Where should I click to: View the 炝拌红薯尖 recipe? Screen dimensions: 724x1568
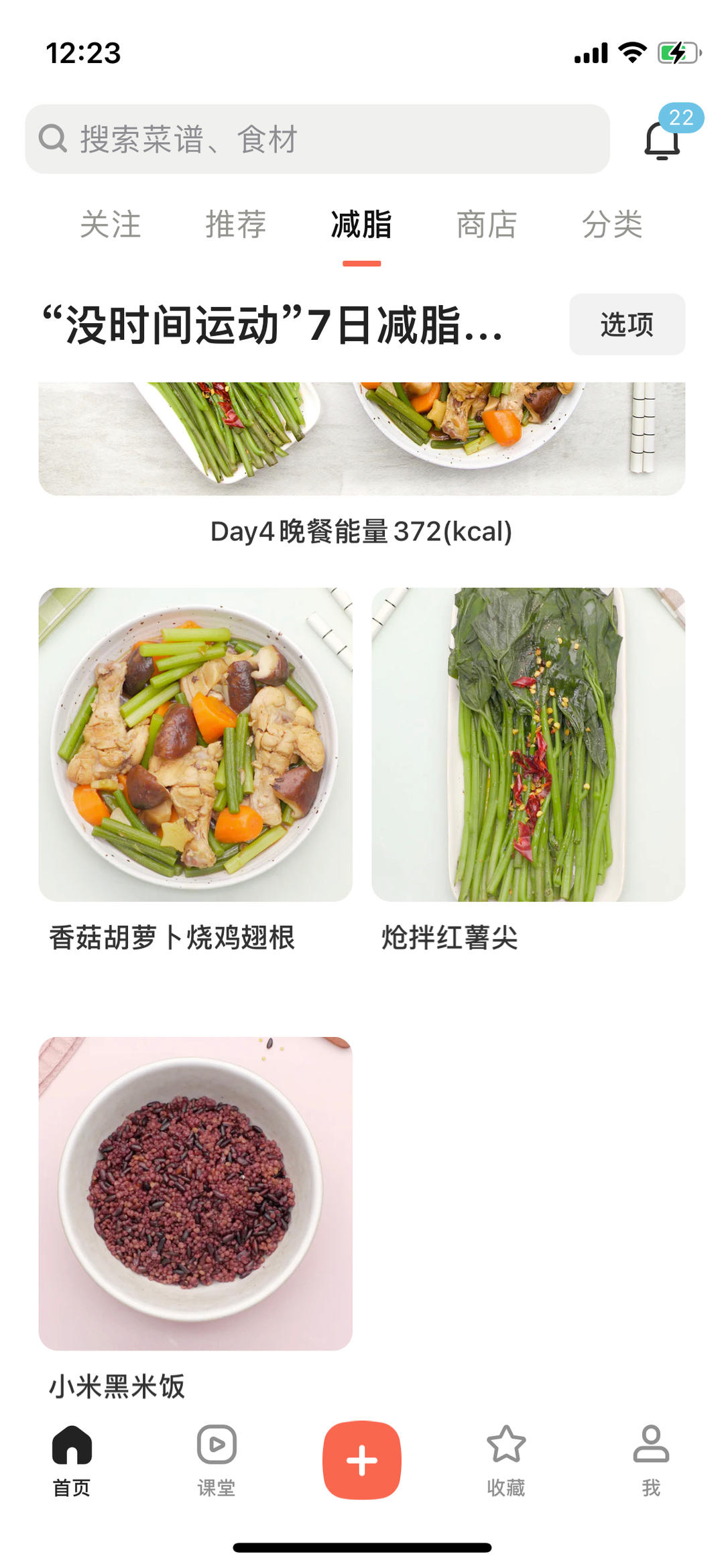click(x=528, y=745)
